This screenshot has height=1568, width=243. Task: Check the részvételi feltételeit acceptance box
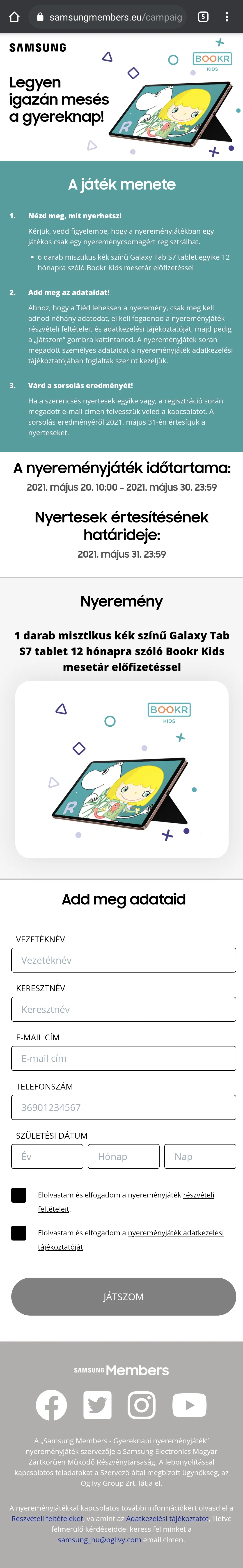(19, 1195)
